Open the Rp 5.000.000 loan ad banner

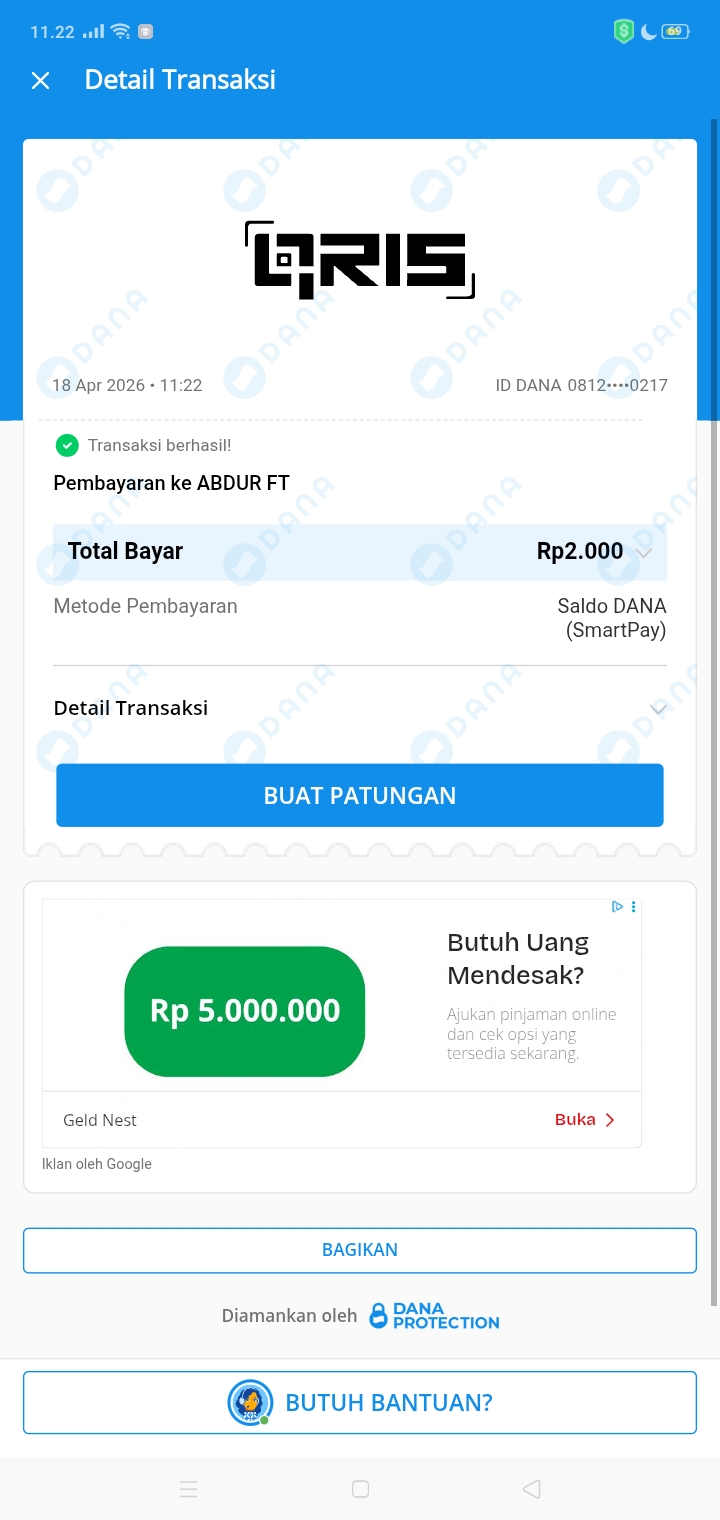click(x=245, y=1011)
